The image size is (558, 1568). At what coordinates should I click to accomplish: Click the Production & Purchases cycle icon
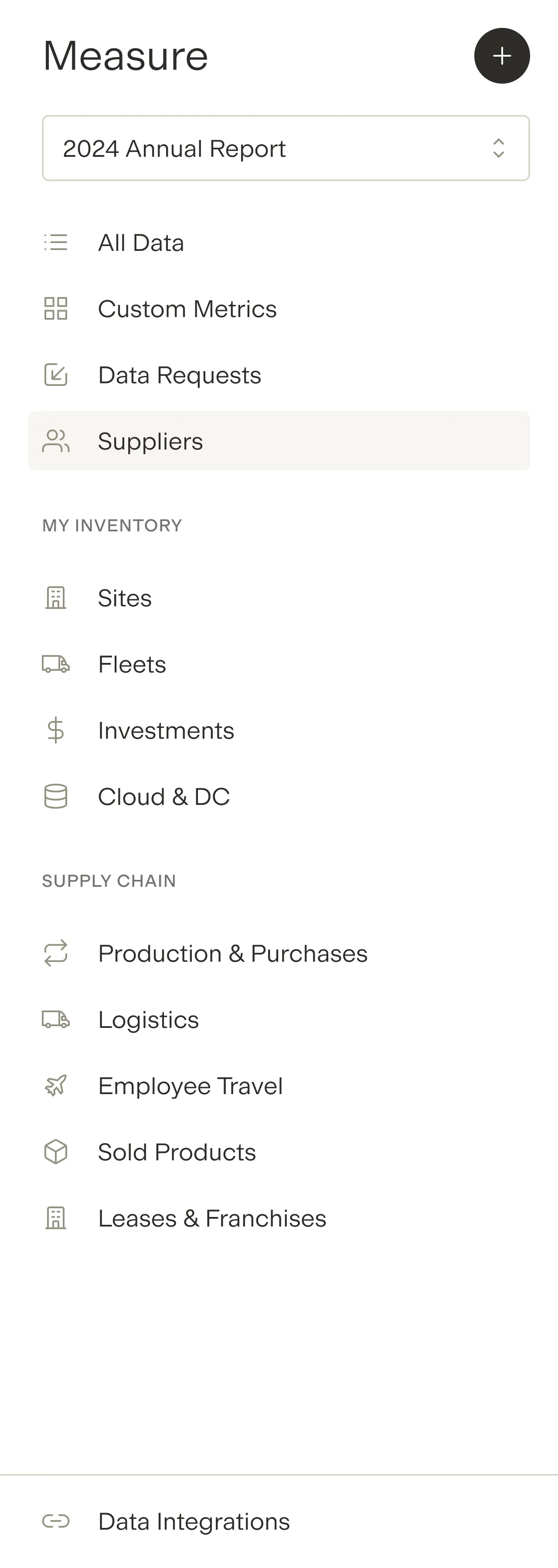(55, 953)
